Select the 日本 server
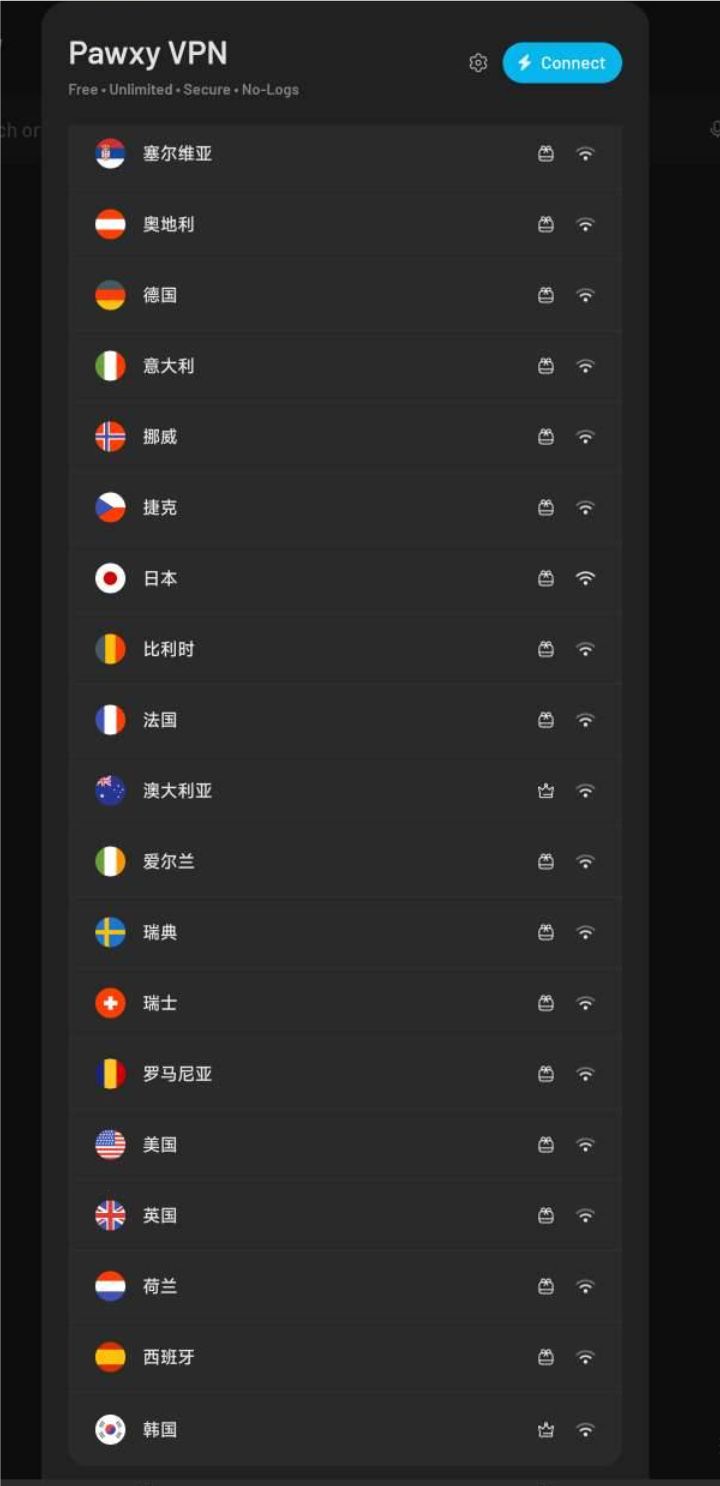The height and width of the screenshot is (1486, 720). pos(345,579)
